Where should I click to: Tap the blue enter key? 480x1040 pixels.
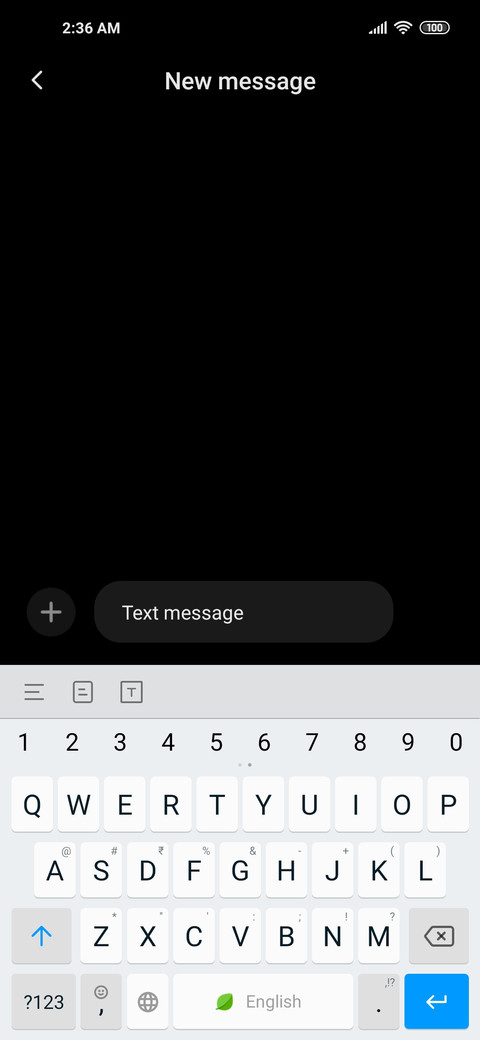(x=436, y=1002)
